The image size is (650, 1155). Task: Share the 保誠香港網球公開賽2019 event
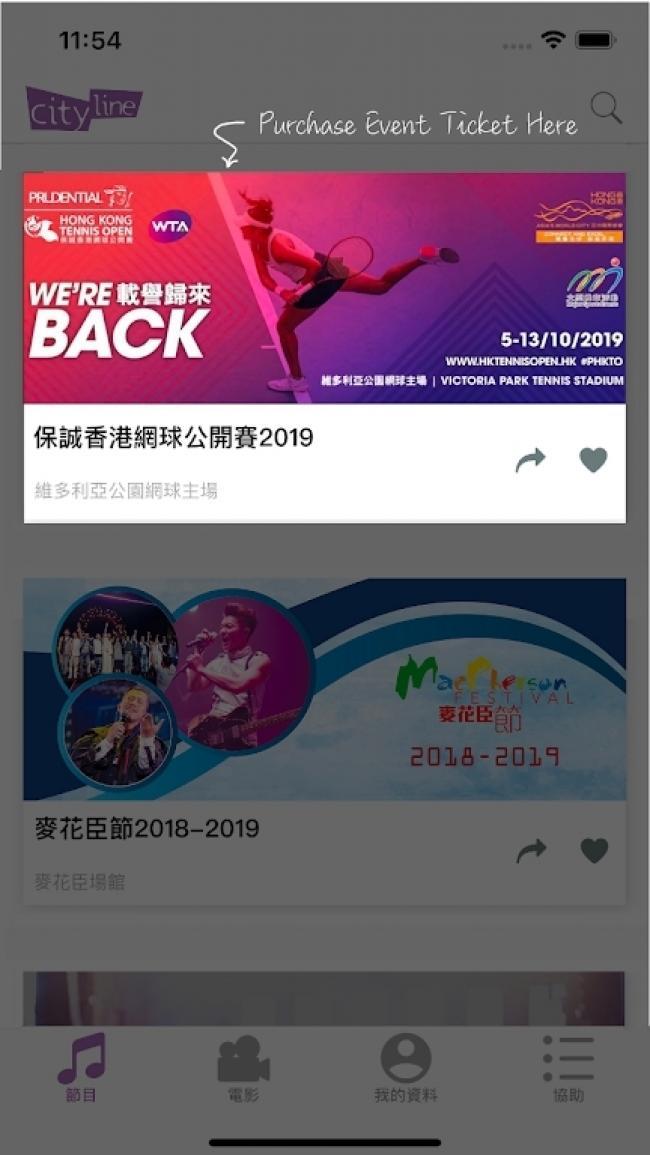[x=531, y=460]
